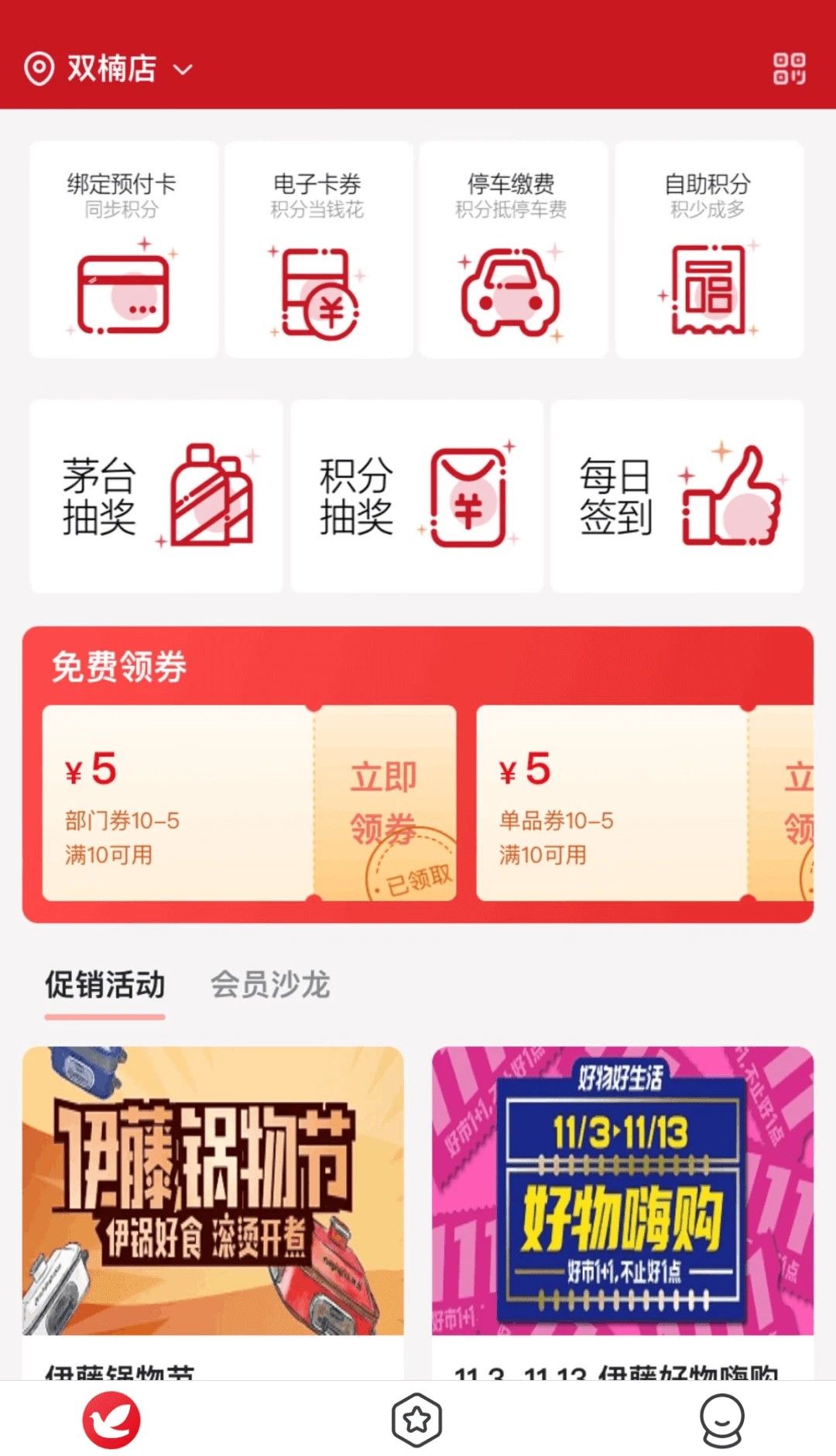
Task: Open 每日签到 daily check-in
Action: point(677,496)
